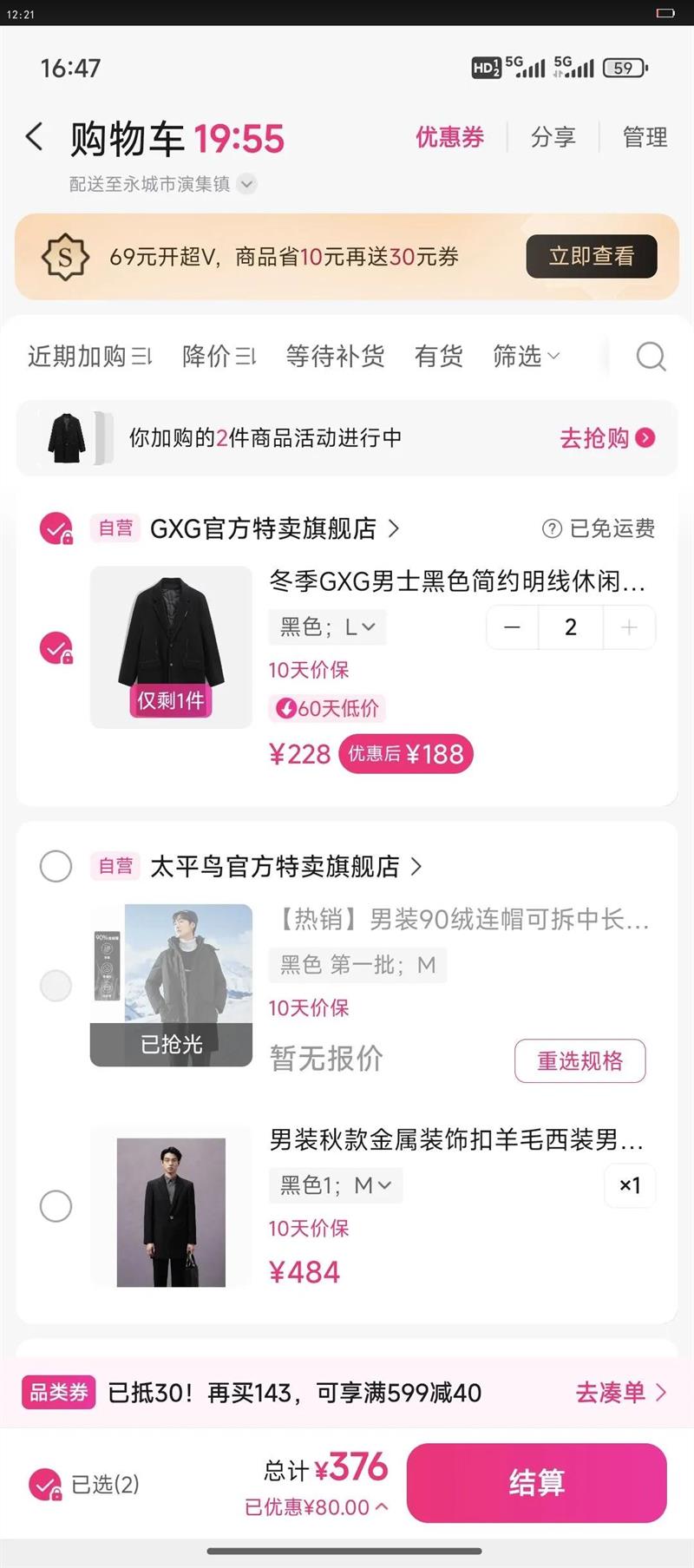Screen dimensions: 694x1568
Task: Click the 10天价保 price-protection label
Action: (x=307, y=669)
